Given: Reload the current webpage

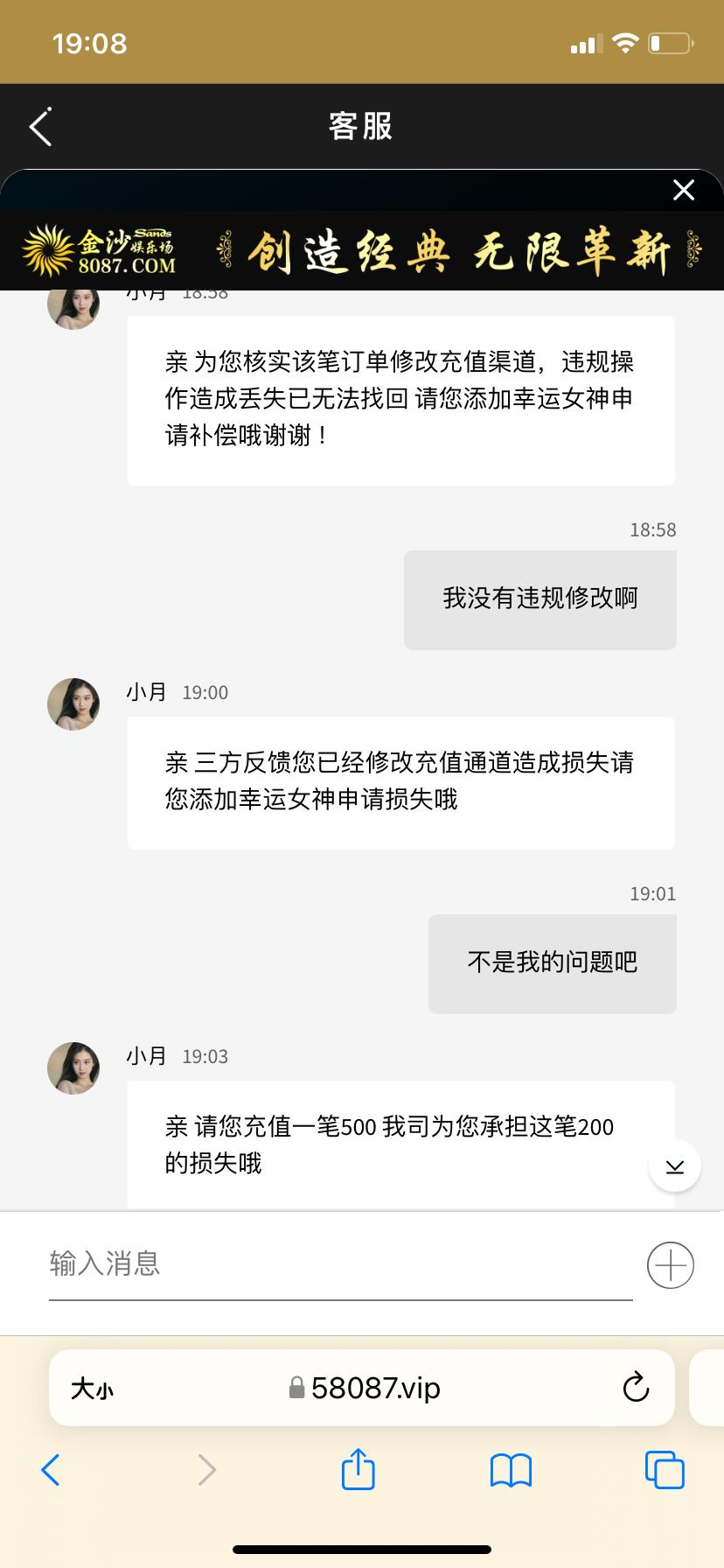Looking at the screenshot, I should pos(636,1388).
